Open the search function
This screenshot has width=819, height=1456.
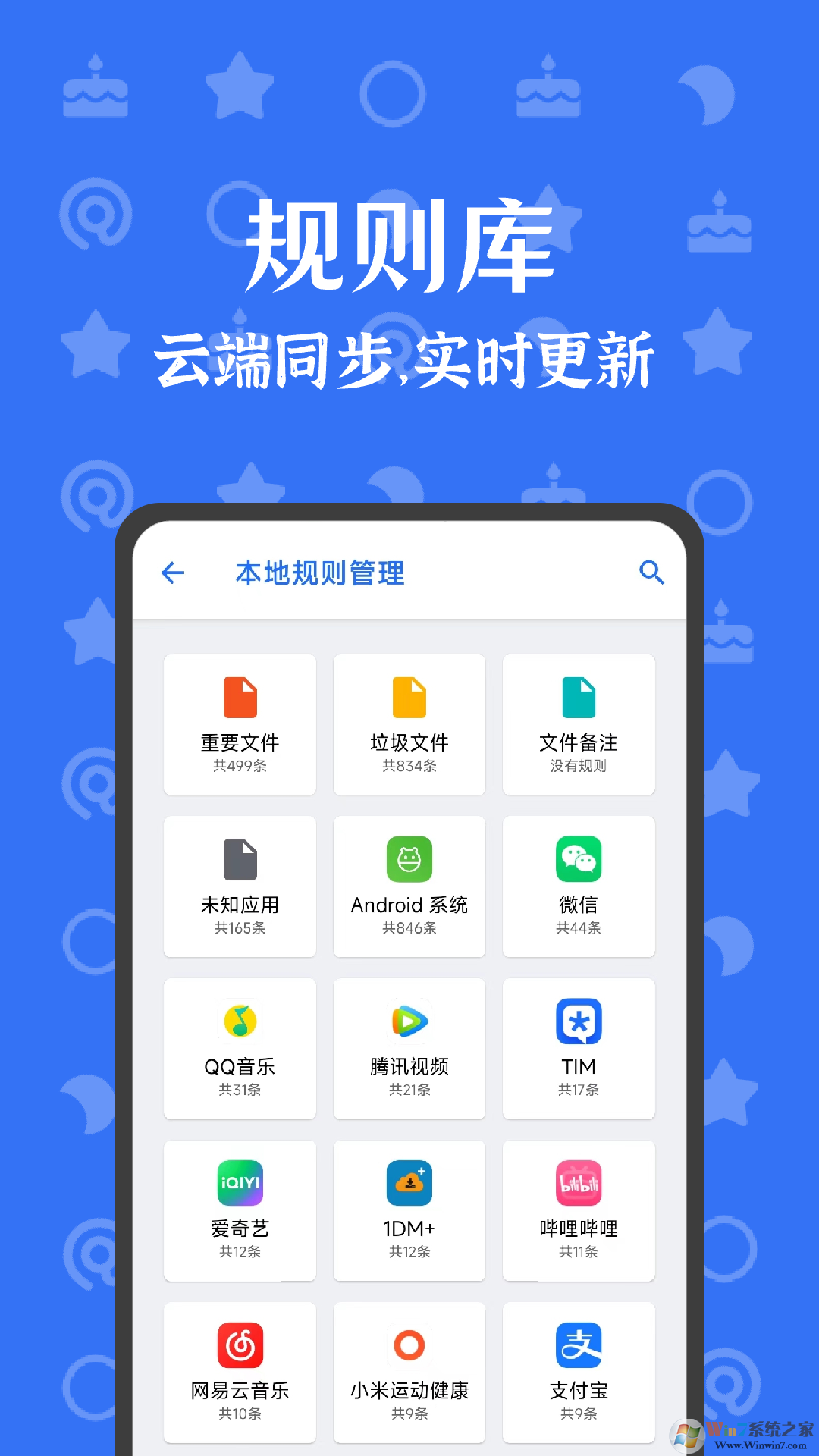(651, 573)
